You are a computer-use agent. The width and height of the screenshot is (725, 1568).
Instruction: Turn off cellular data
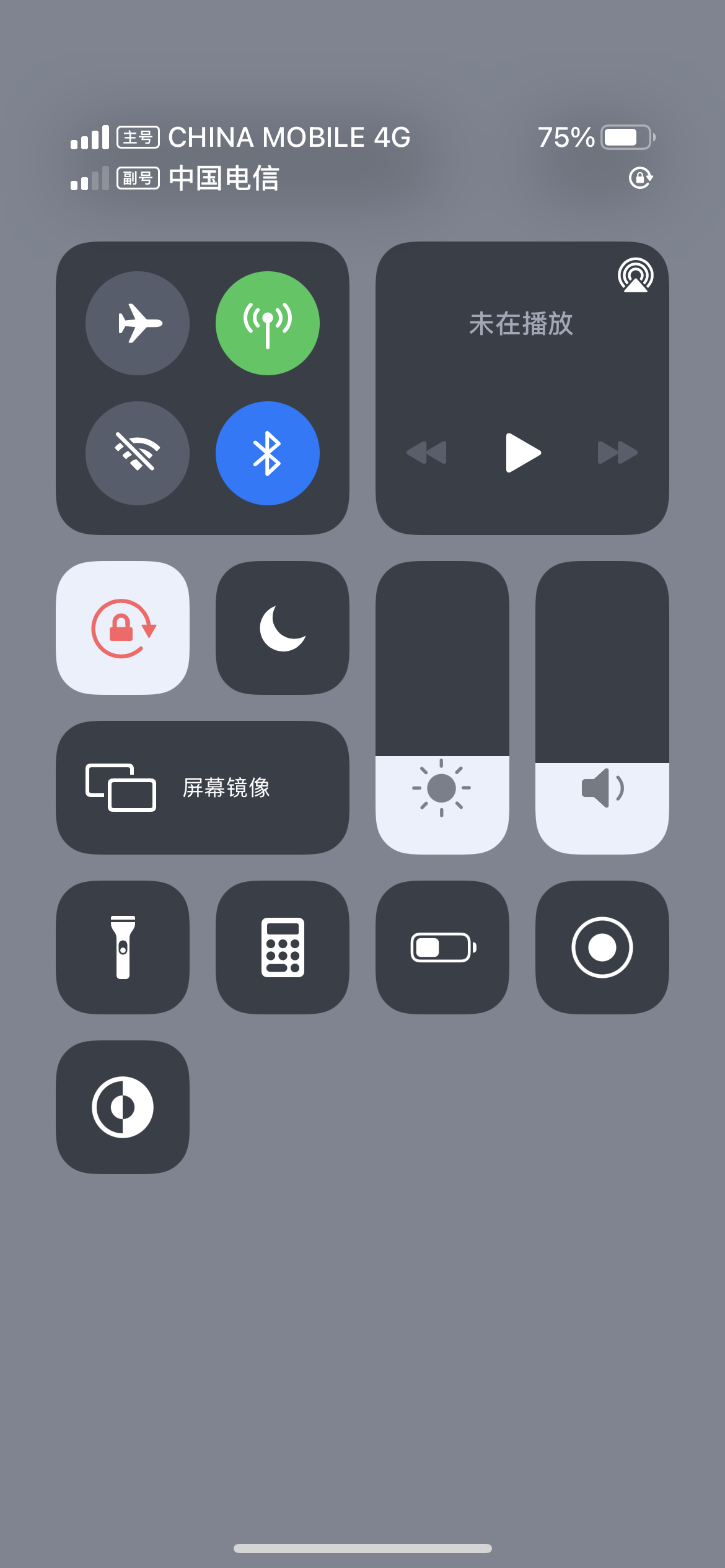pyautogui.click(x=268, y=323)
